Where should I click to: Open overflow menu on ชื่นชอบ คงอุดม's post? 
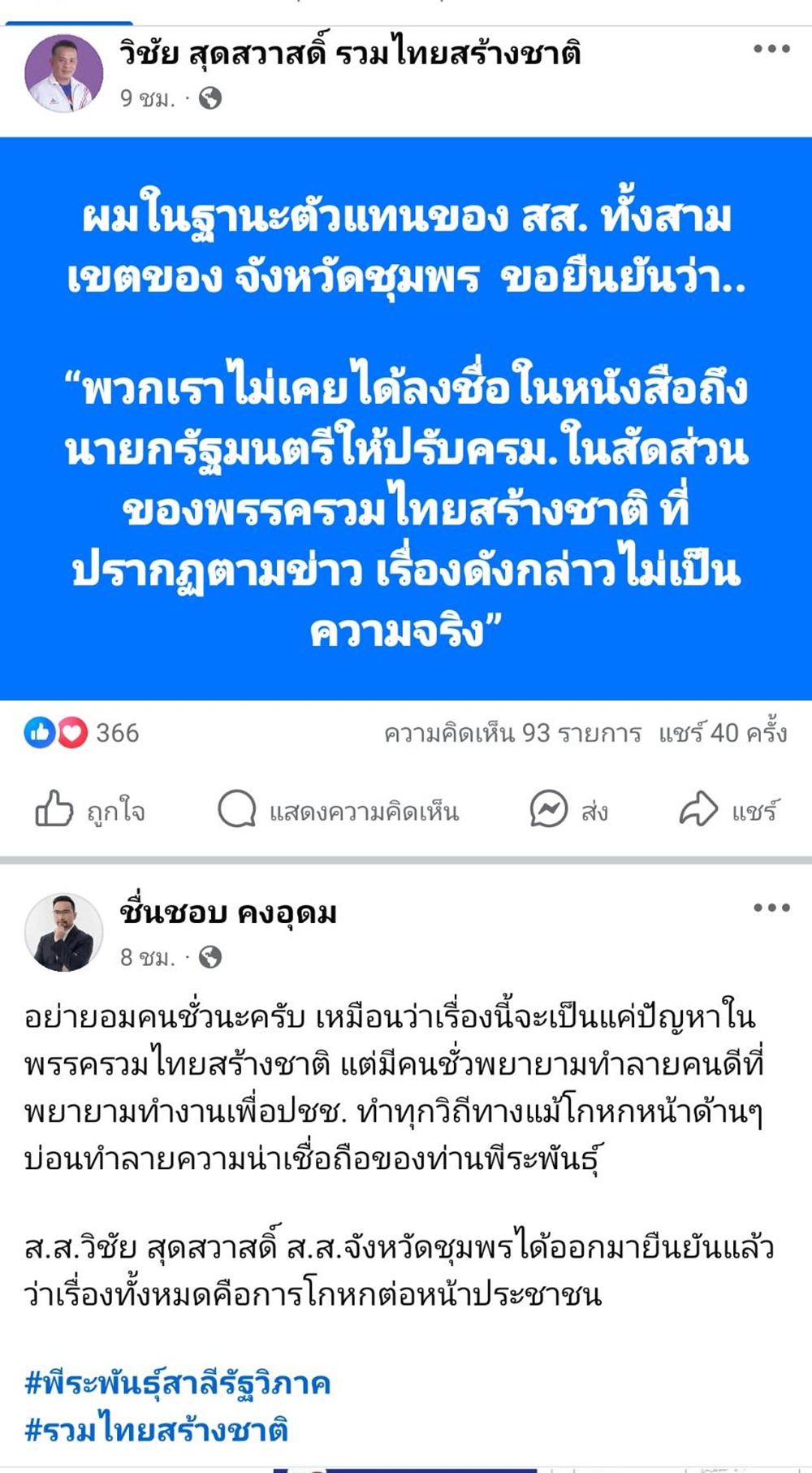click(771, 908)
